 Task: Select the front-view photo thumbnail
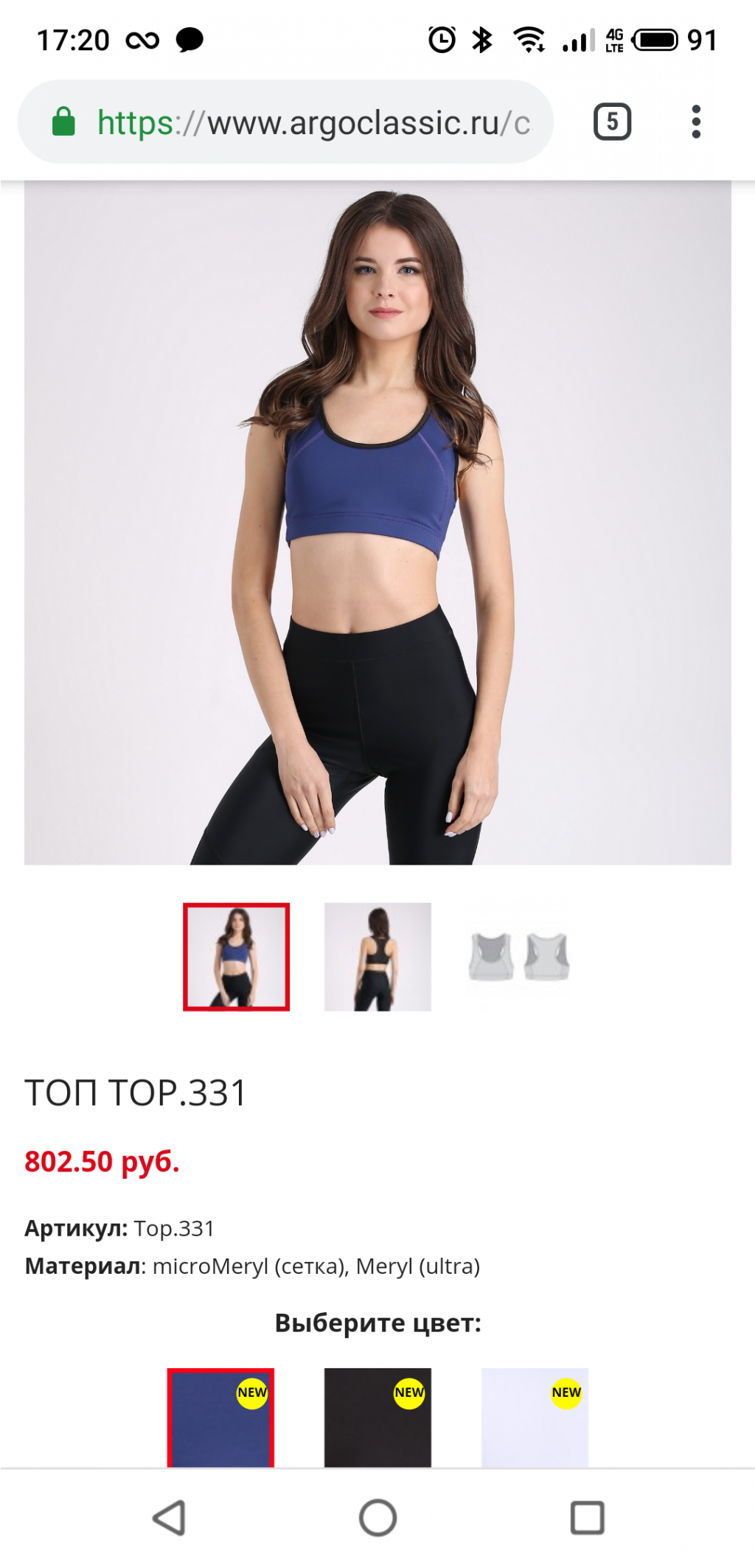[x=236, y=956]
